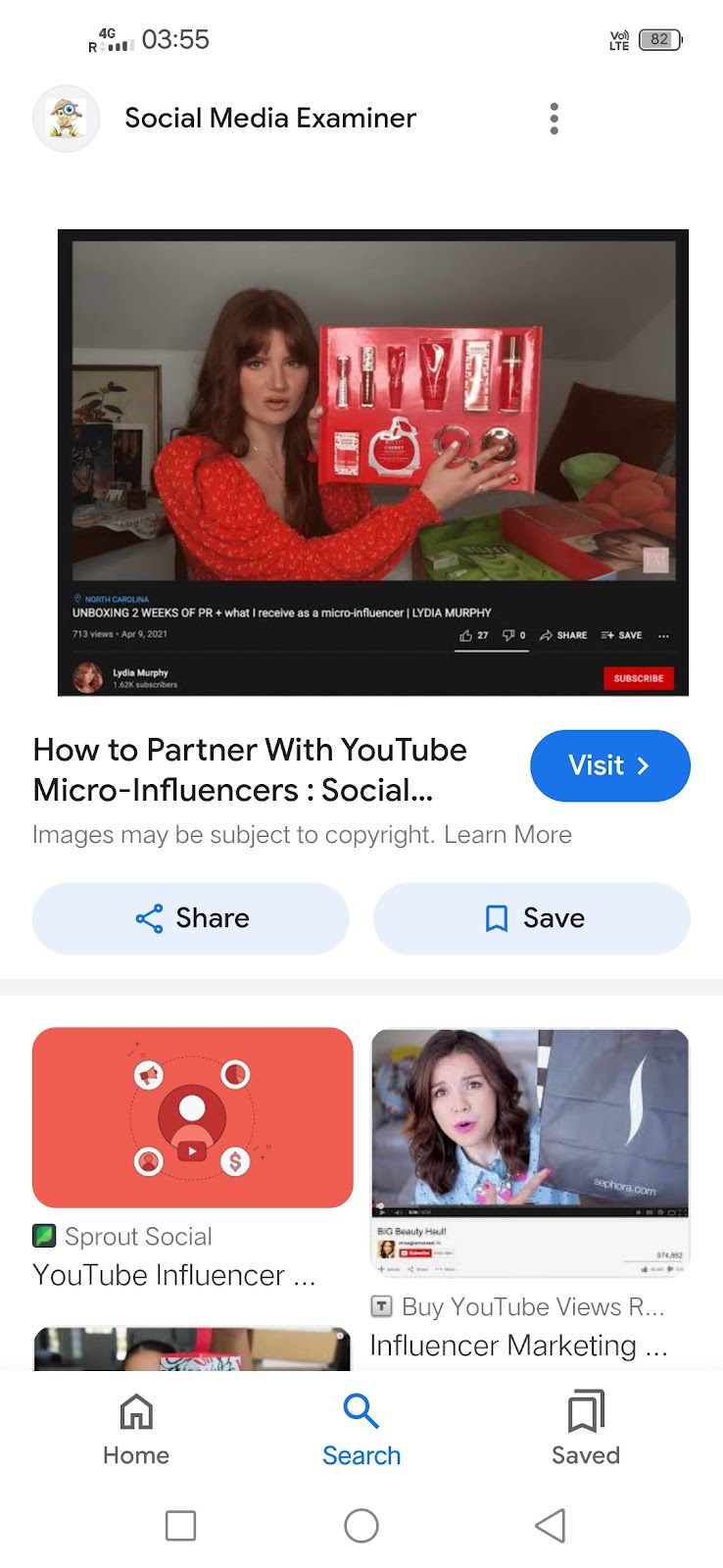Open the Learn More copyright link
723x1568 pixels.
point(507,835)
